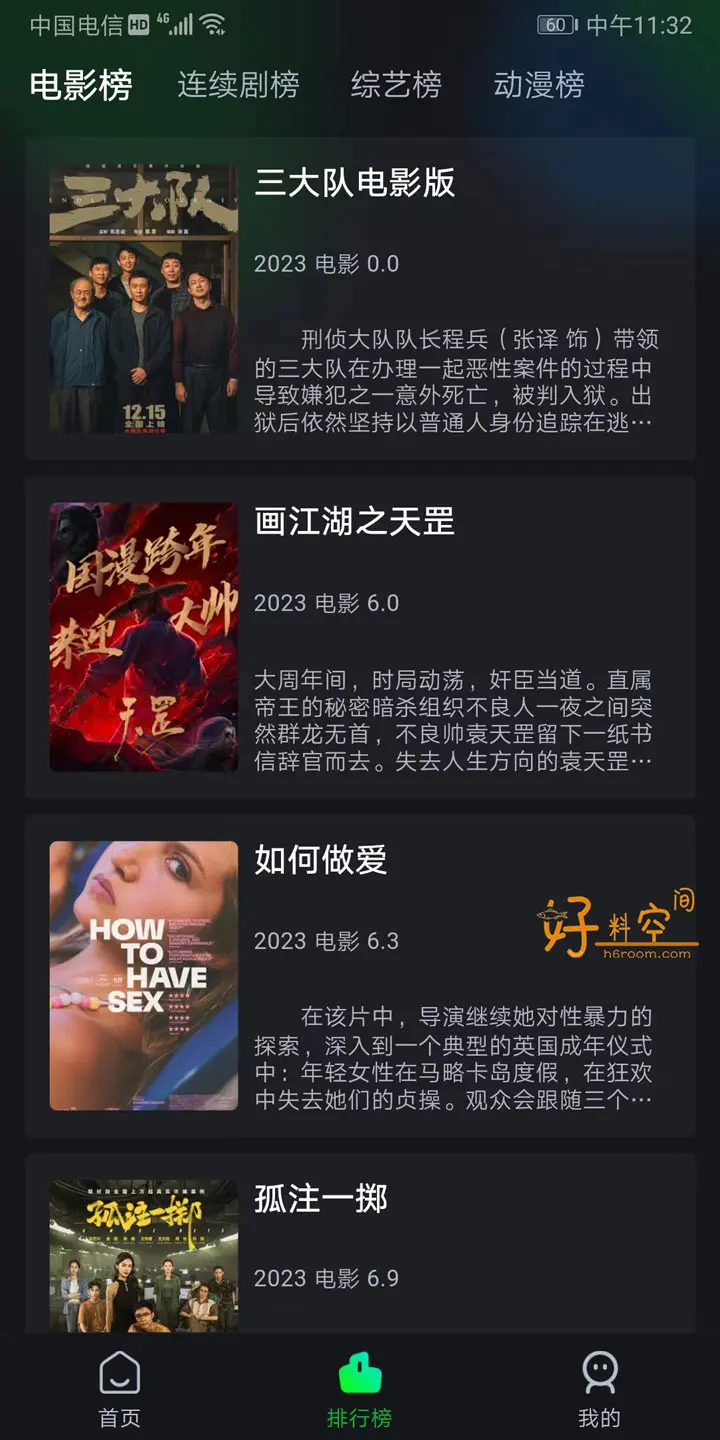This screenshot has height=1440, width=720.
Task: Tap the 排行榜 bottom tab
Action: tap(360, 1390)
